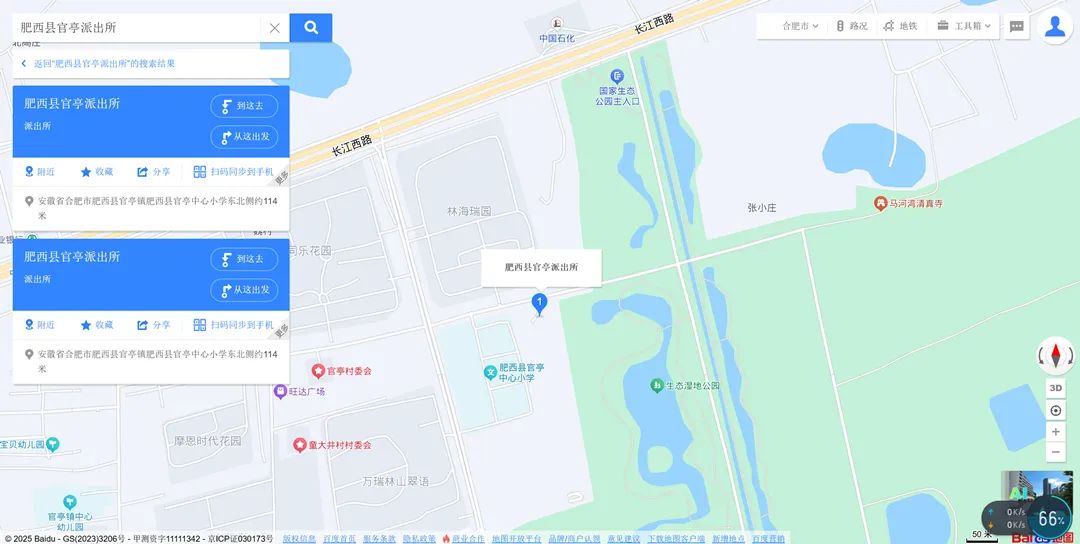Viewport: 1080px width, 544px height.
Task: Open the user profile avatar
Action: coord(1055,26)
